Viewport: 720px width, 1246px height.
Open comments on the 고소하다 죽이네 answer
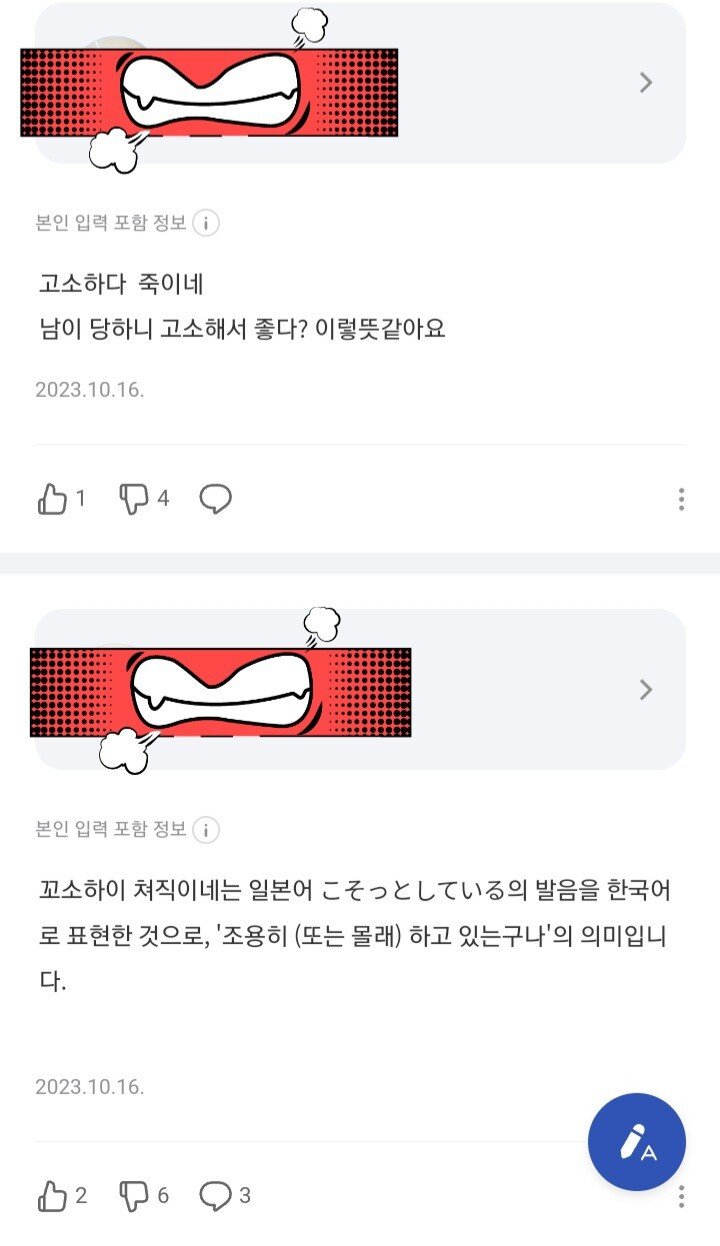point(215,498)
